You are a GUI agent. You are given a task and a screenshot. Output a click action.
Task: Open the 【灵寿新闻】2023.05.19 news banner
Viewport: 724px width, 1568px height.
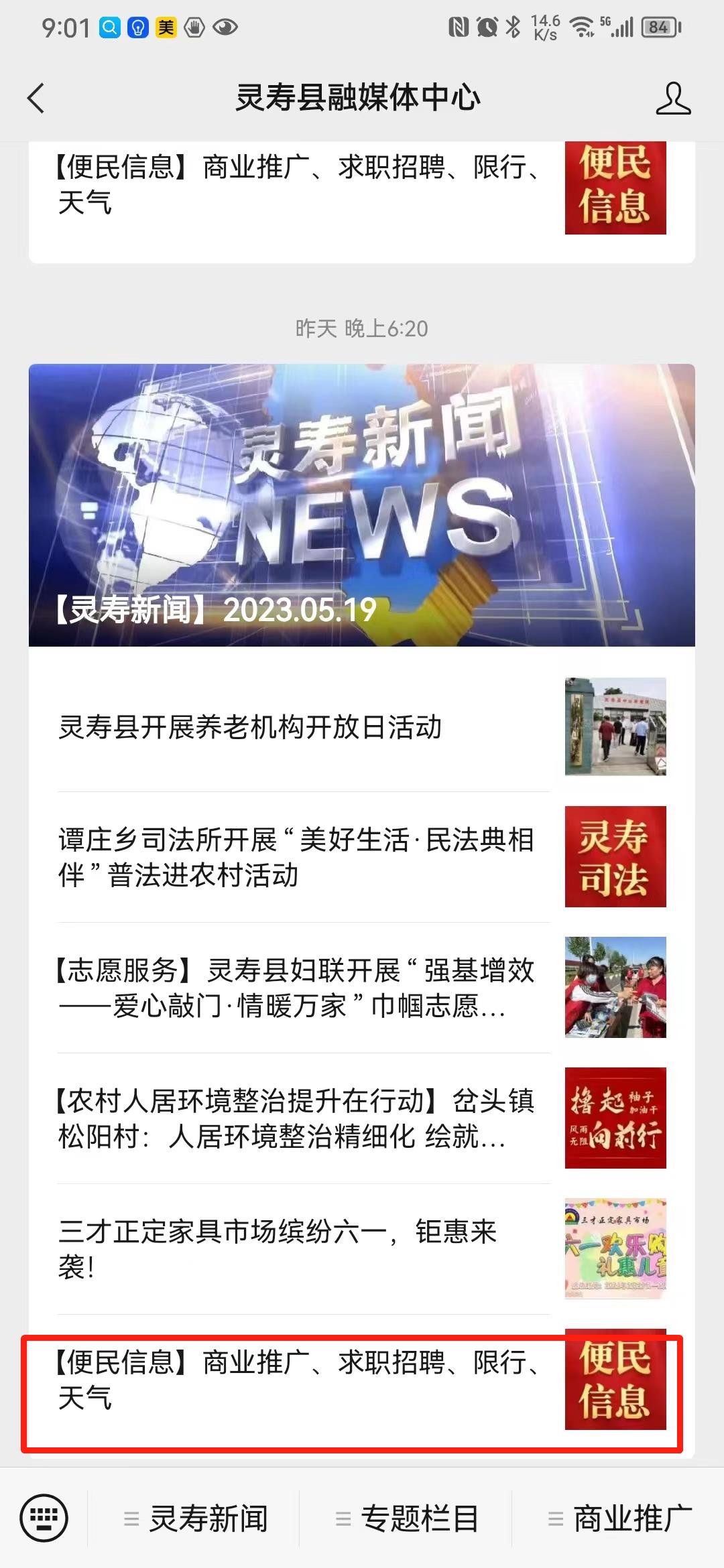pyautogui.click(x=361, y=505)
